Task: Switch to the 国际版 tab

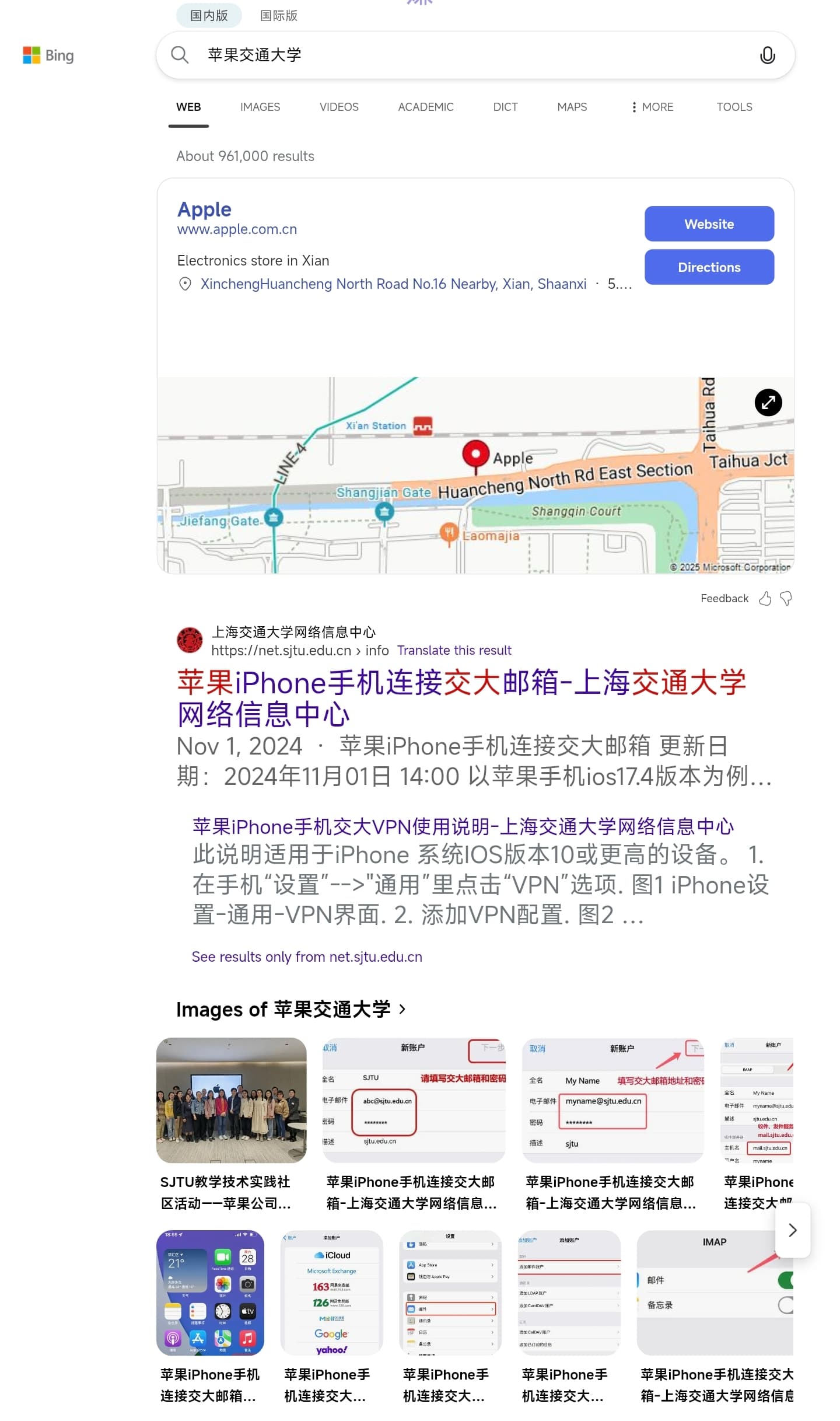Action: pos(278,16)
